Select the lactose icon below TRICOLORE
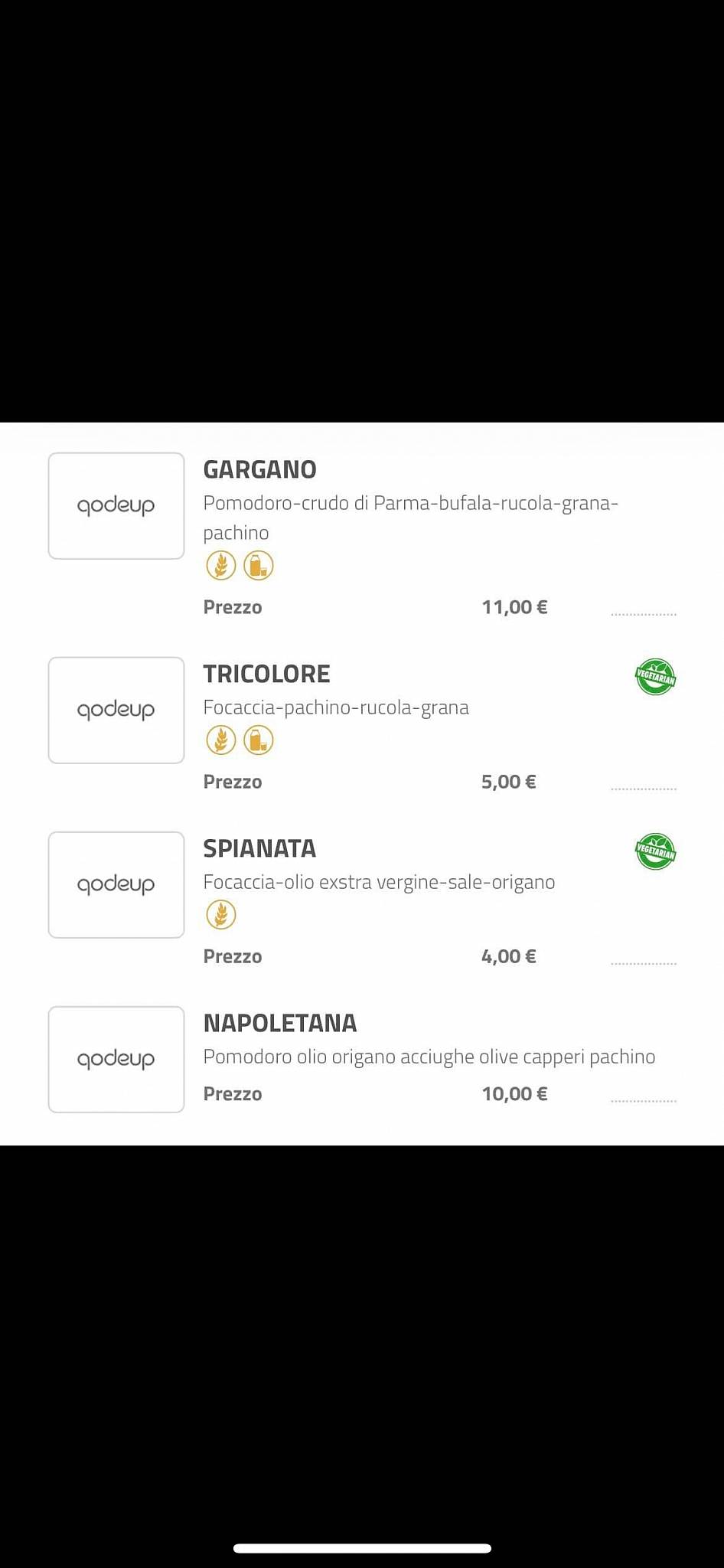 tap(258, 740)
